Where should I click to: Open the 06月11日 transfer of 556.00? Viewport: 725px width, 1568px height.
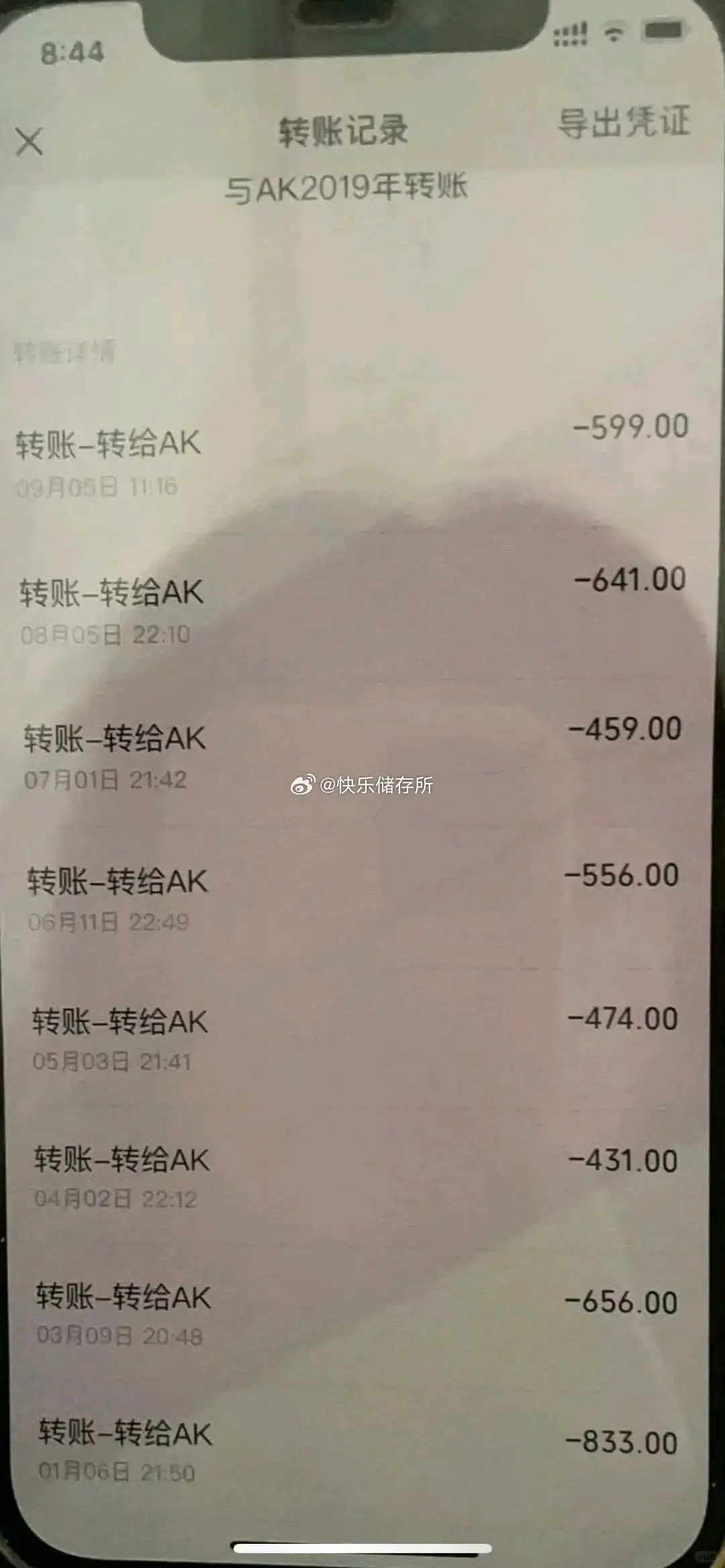[x=352, y=897]
